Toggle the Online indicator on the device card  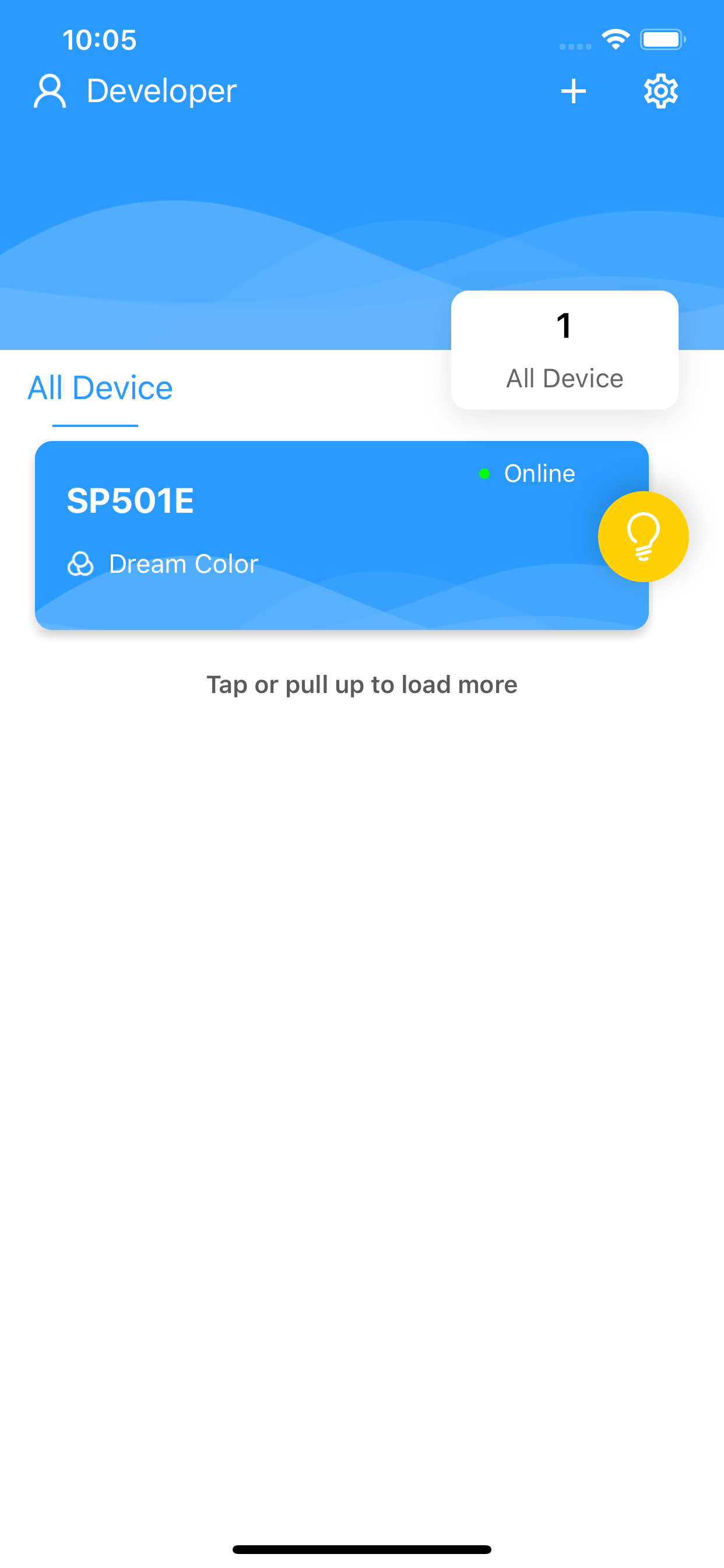pyautogui.click(x=485, y=473)
